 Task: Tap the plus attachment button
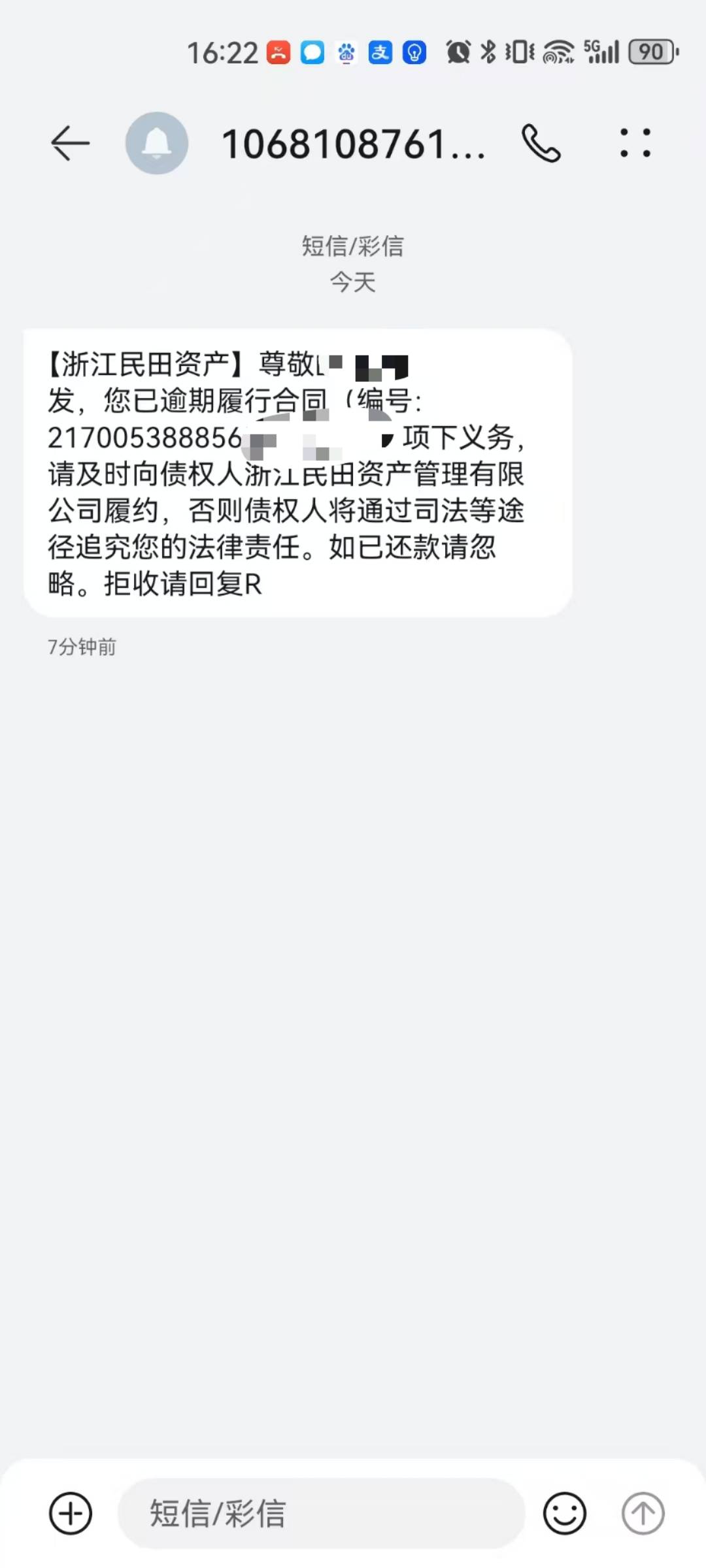click(x=71, y=1513)
